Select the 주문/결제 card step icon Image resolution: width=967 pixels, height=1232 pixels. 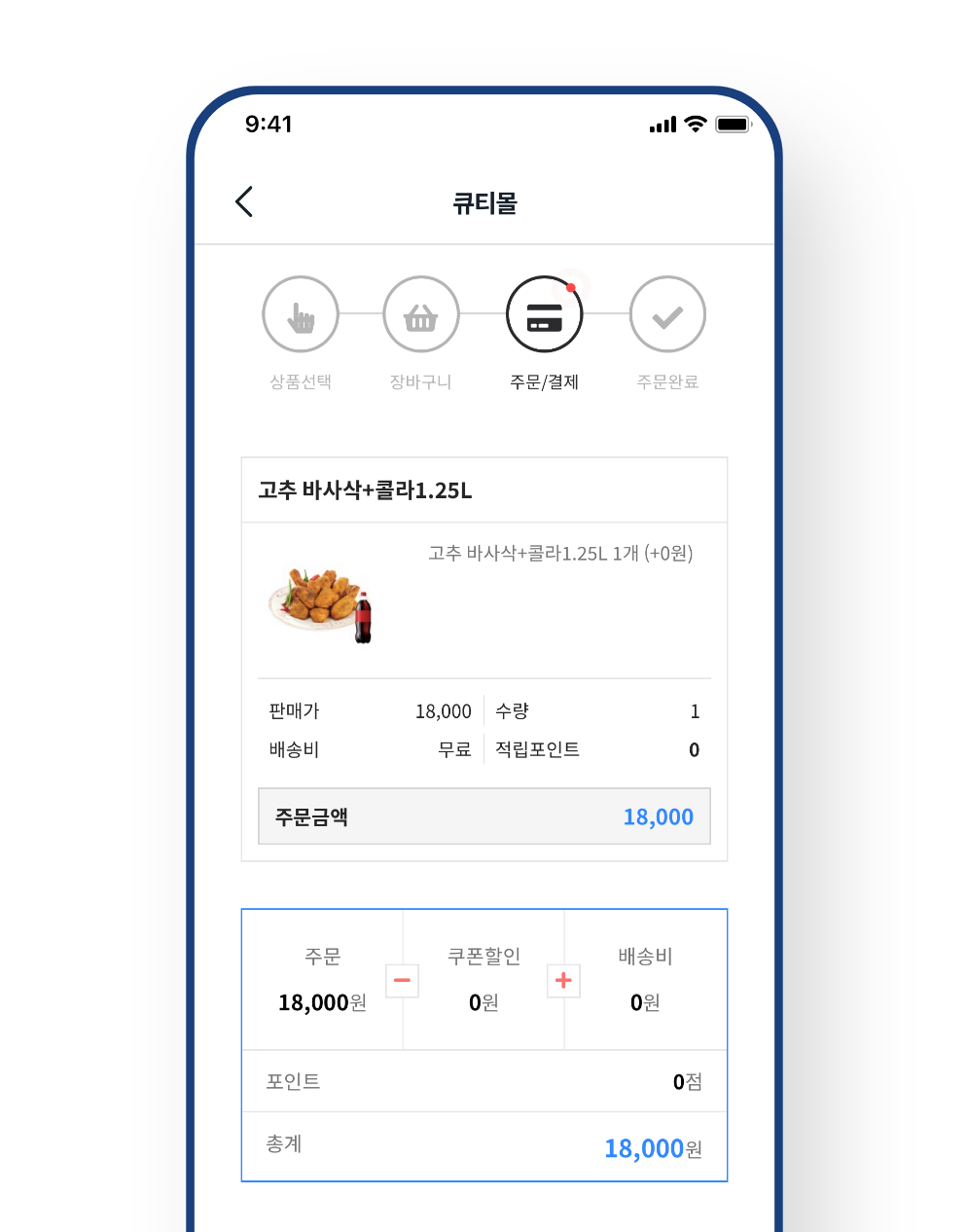[x=544, y=314]
